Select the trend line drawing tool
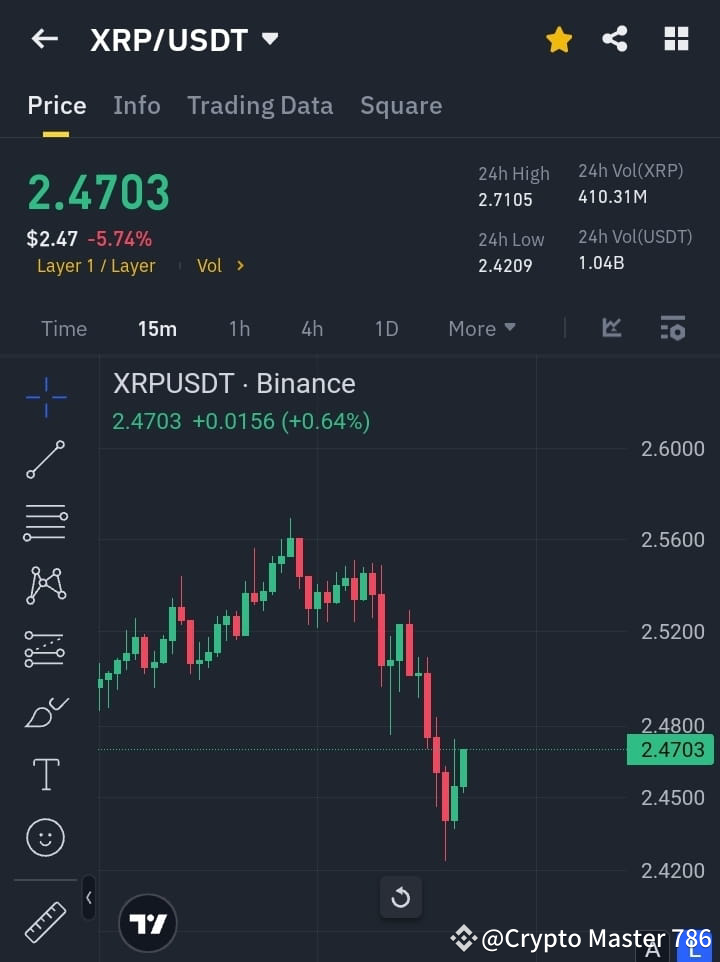Viewport: 720px width, 962px height. click(x=45, y=460)
